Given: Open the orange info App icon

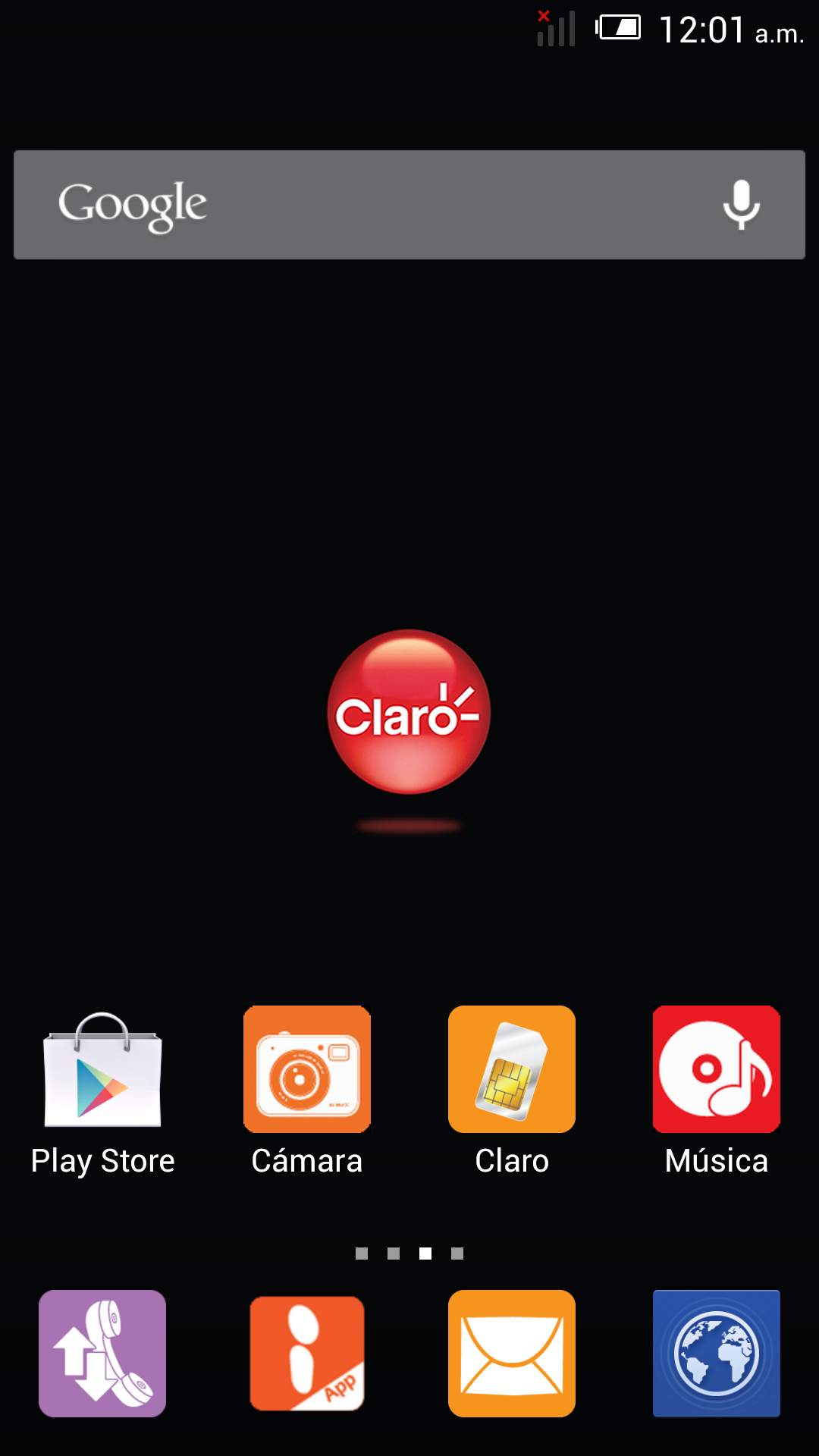Looking at the screenshot, I should [307, 1354].
